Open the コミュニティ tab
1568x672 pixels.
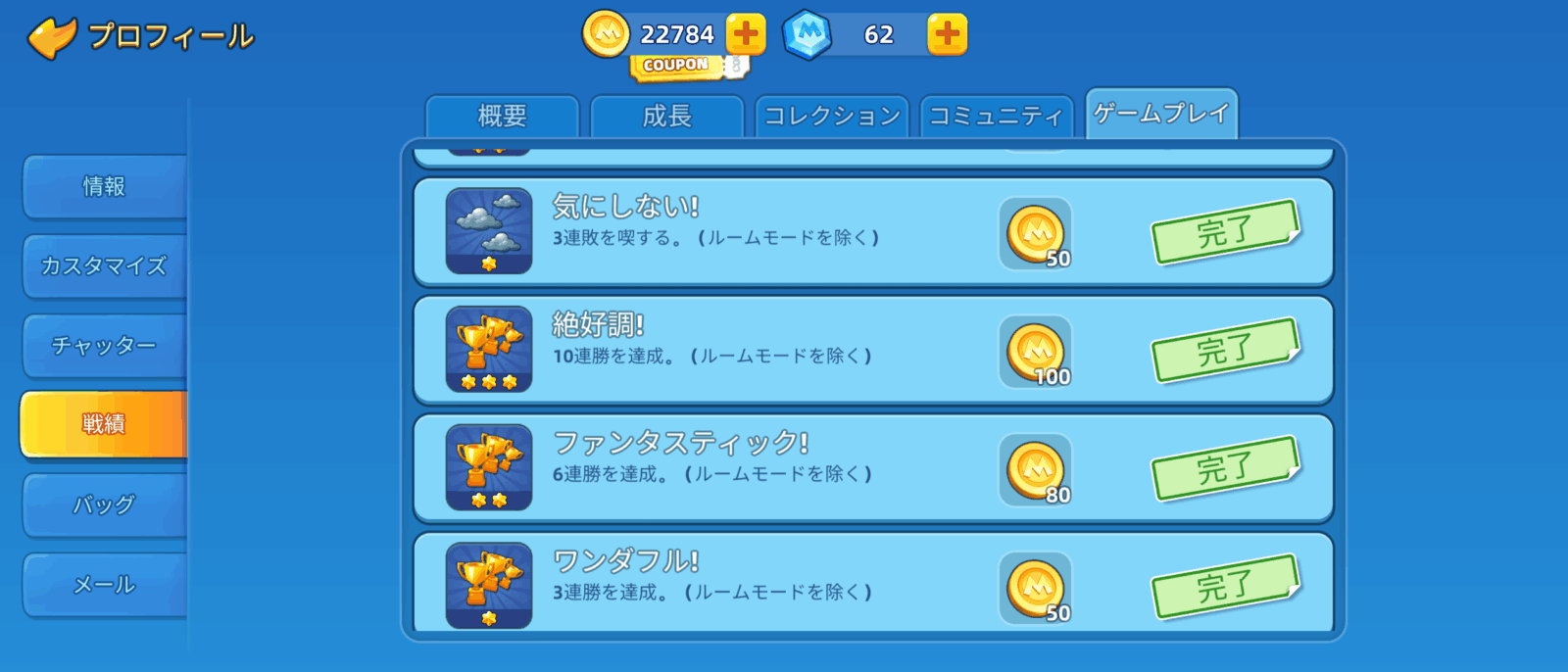(996, 117)
